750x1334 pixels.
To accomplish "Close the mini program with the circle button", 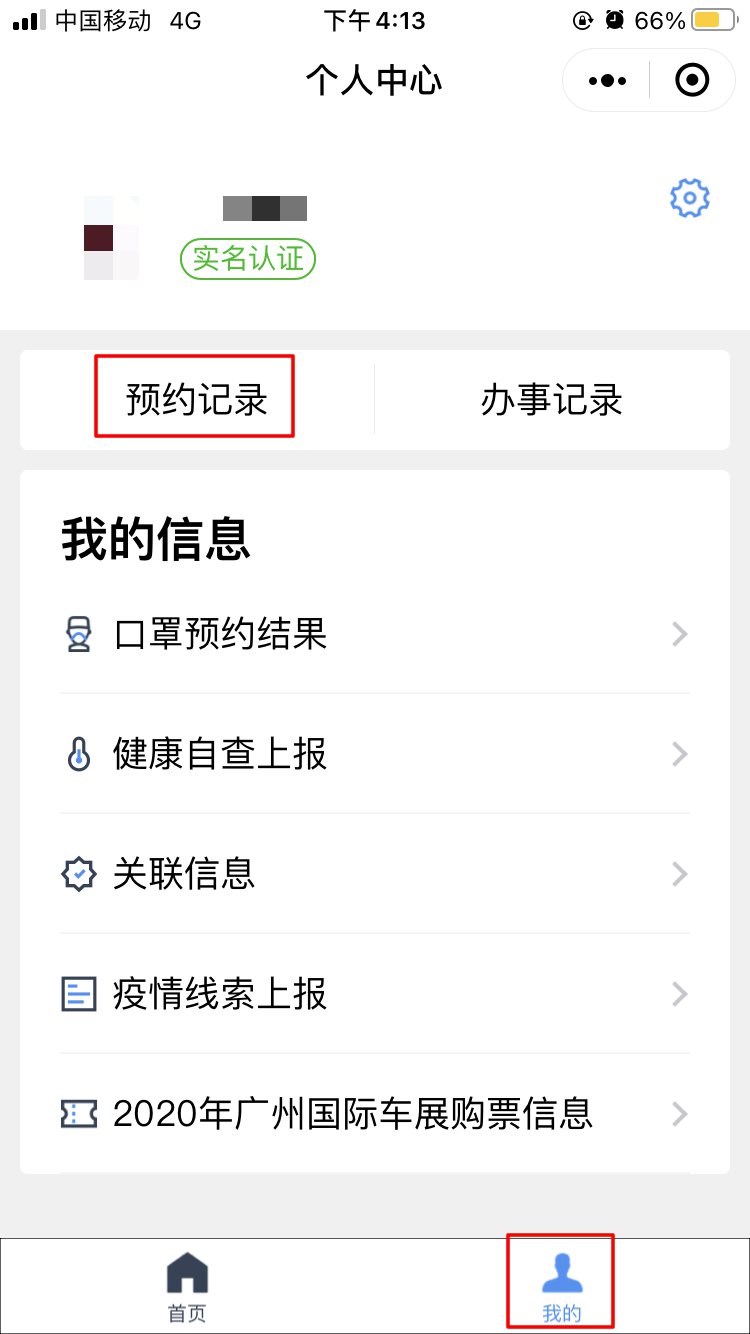I will 692,80.
